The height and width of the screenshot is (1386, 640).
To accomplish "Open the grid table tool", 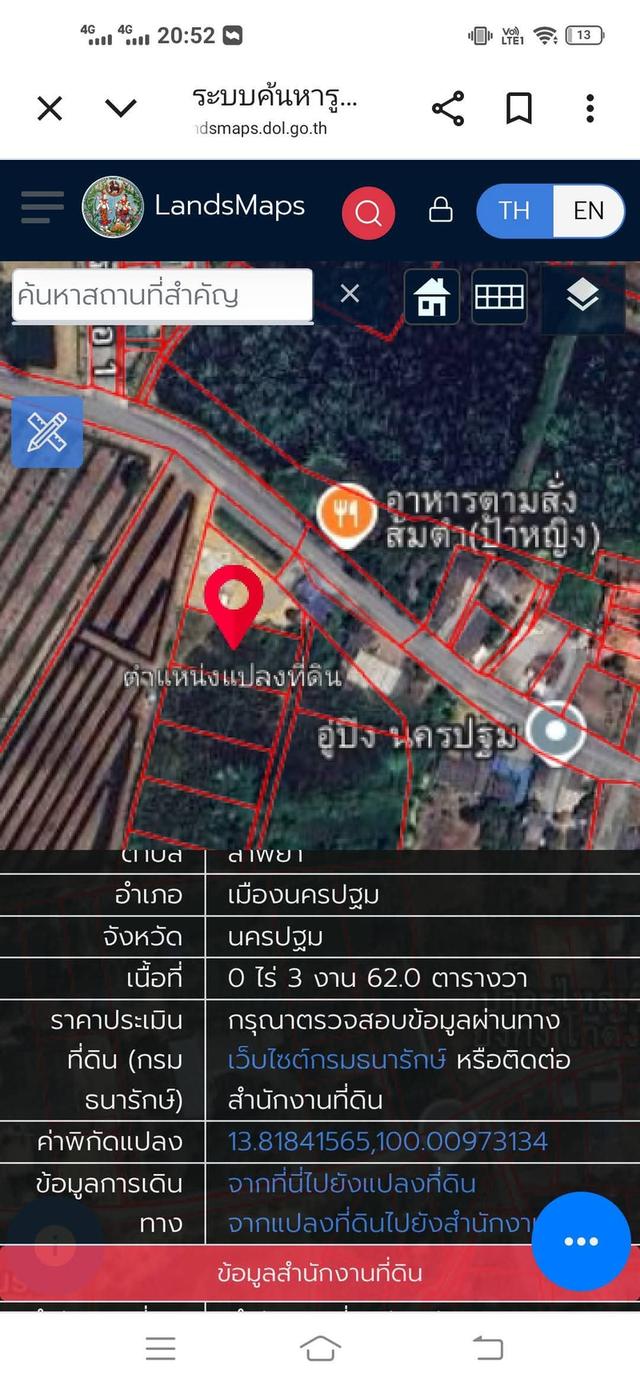I will click(x=499, y=296).
